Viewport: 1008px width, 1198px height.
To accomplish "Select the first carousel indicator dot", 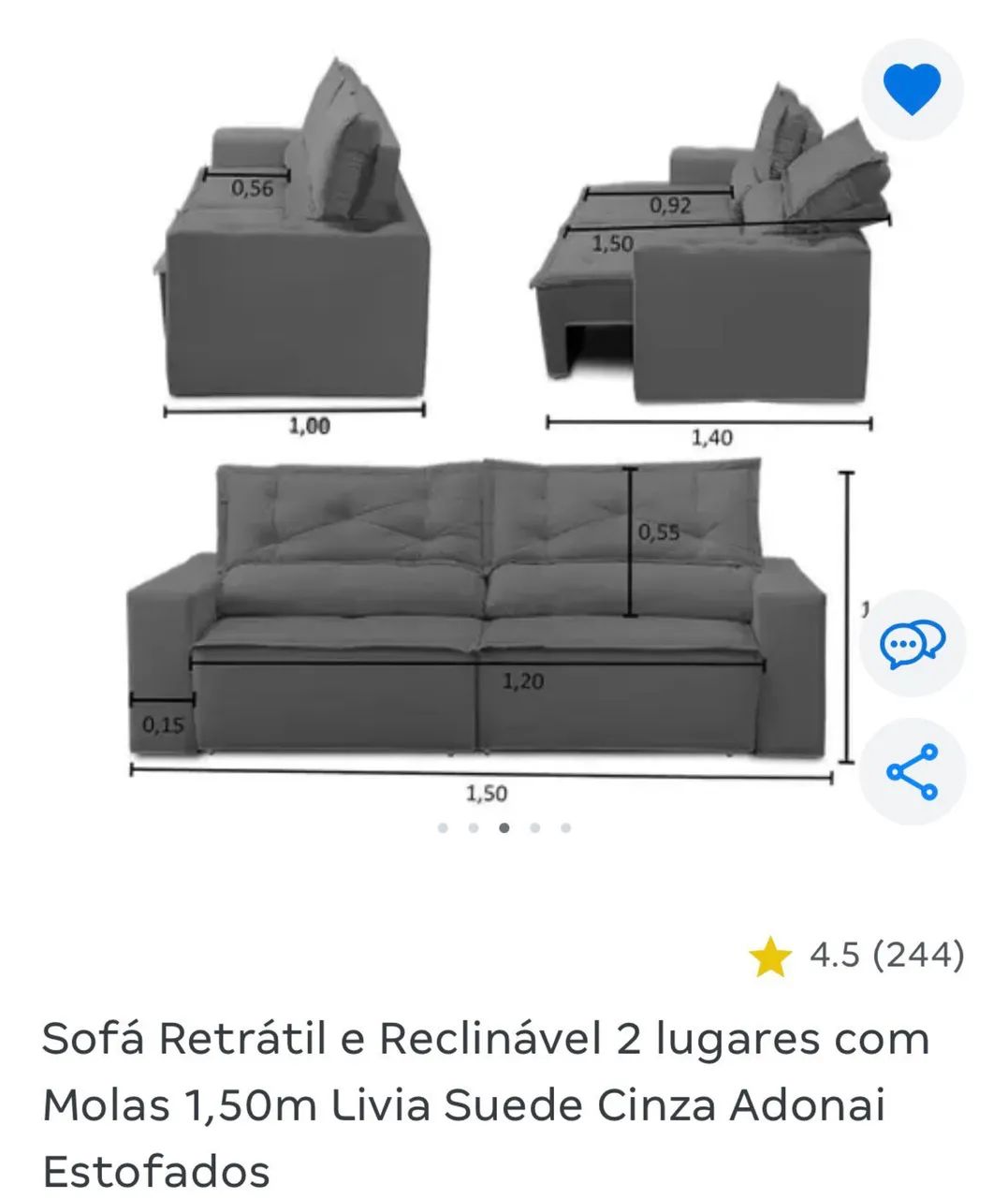I will coord(441,827).
